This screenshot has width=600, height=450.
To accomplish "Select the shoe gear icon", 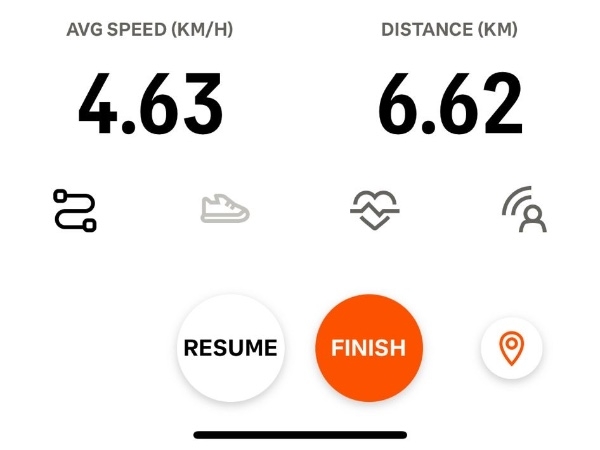I will click(225, 209).
